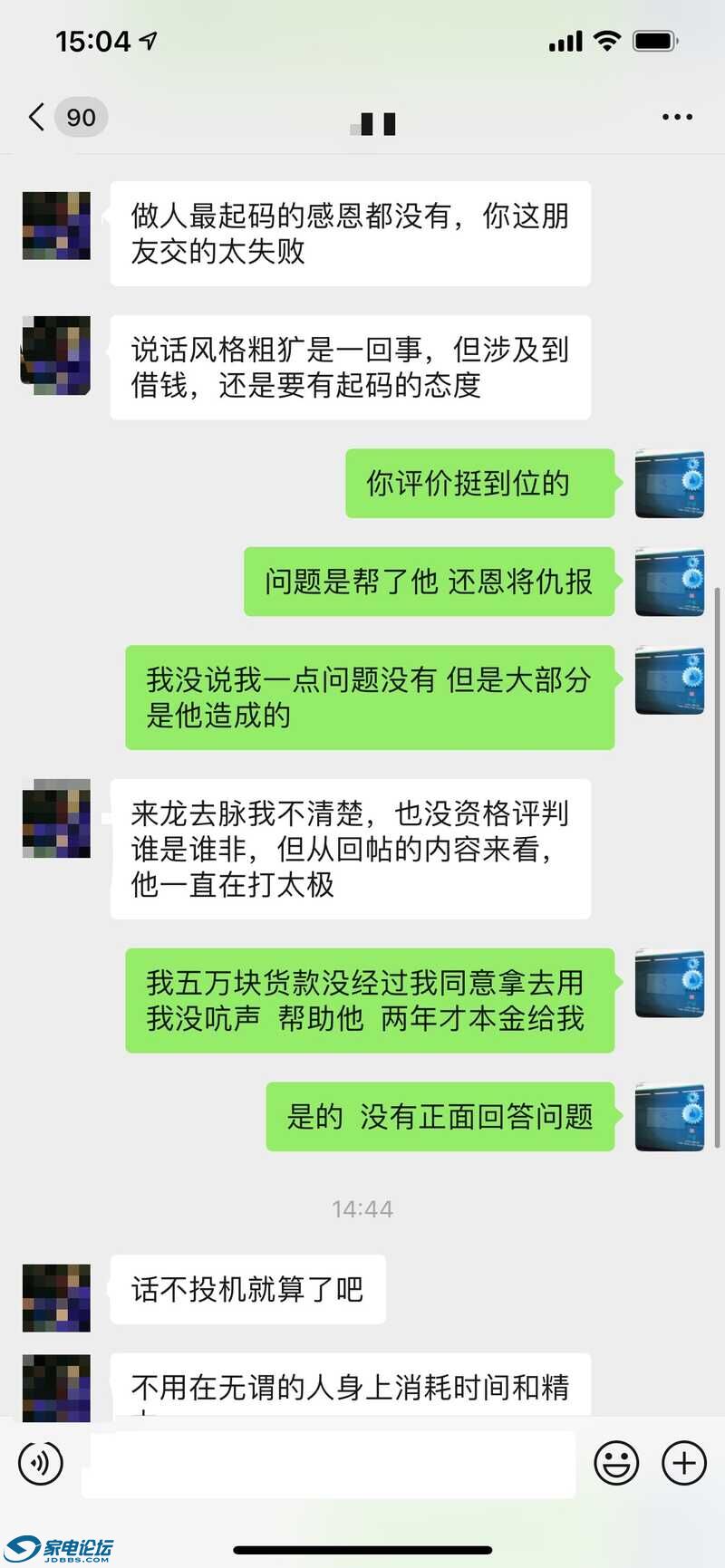This screenshot has height=1568, width=725.
Task: Open the emoji sticker panel
Action: [x=616, y=1462]
